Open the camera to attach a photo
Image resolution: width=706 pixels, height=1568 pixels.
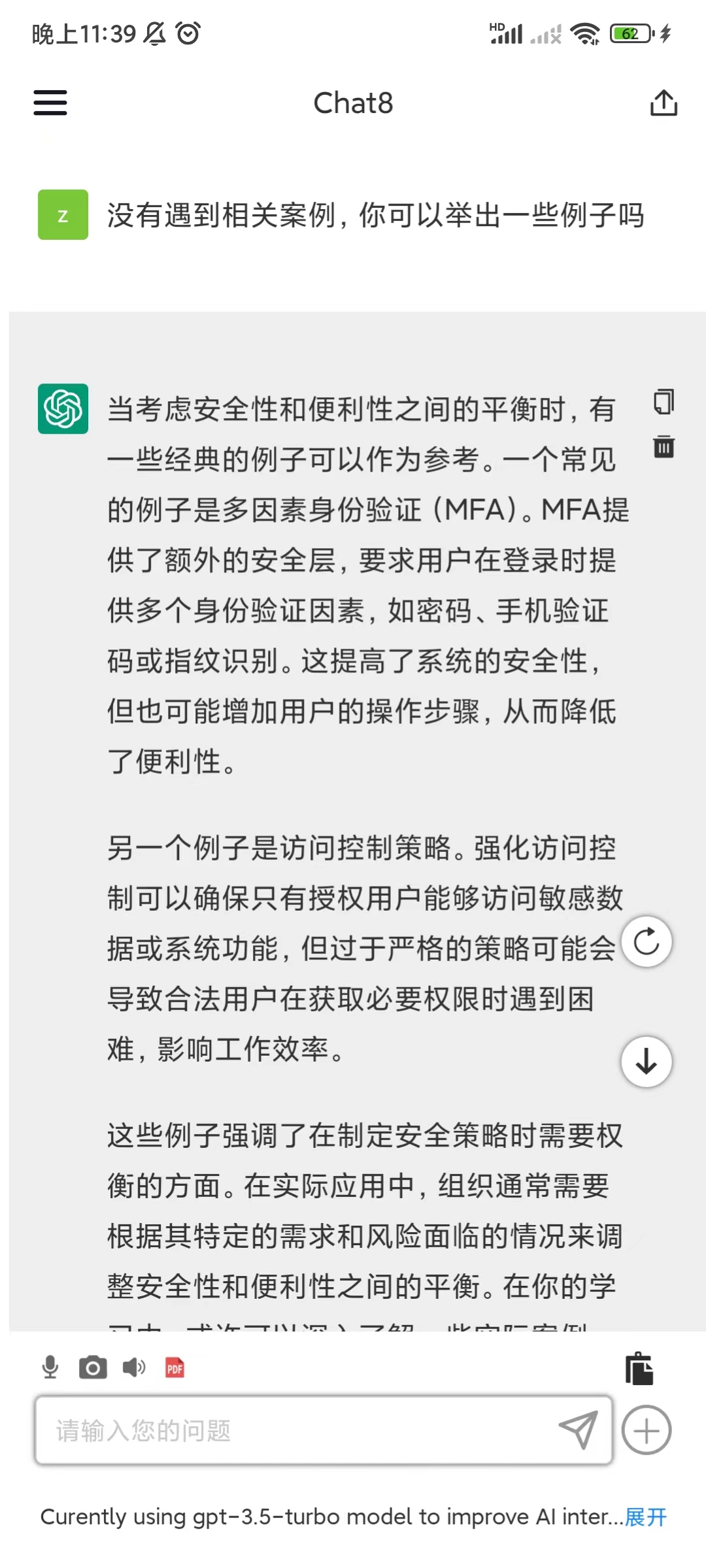[92, 1367]
